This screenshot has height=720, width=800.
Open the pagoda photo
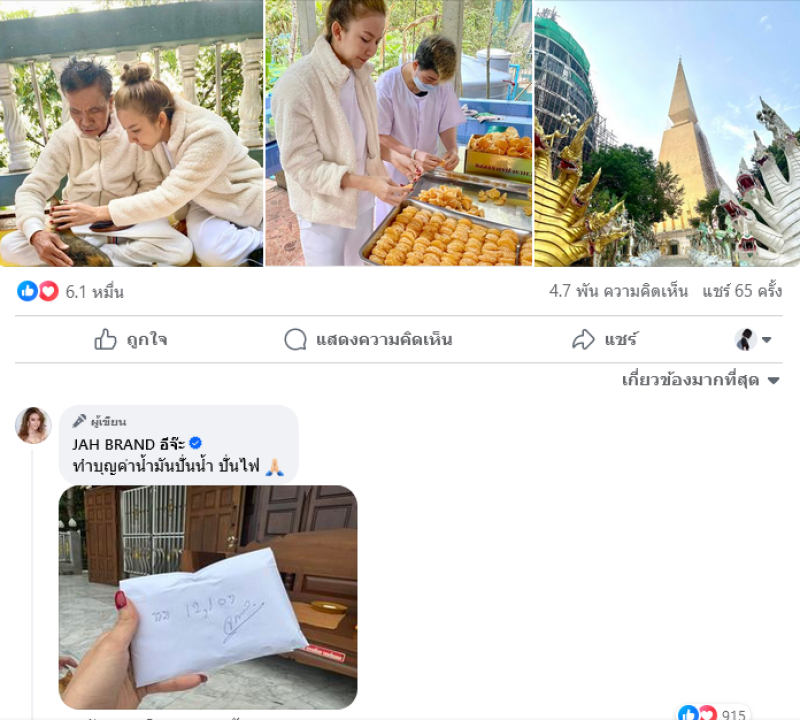(667, 133)
